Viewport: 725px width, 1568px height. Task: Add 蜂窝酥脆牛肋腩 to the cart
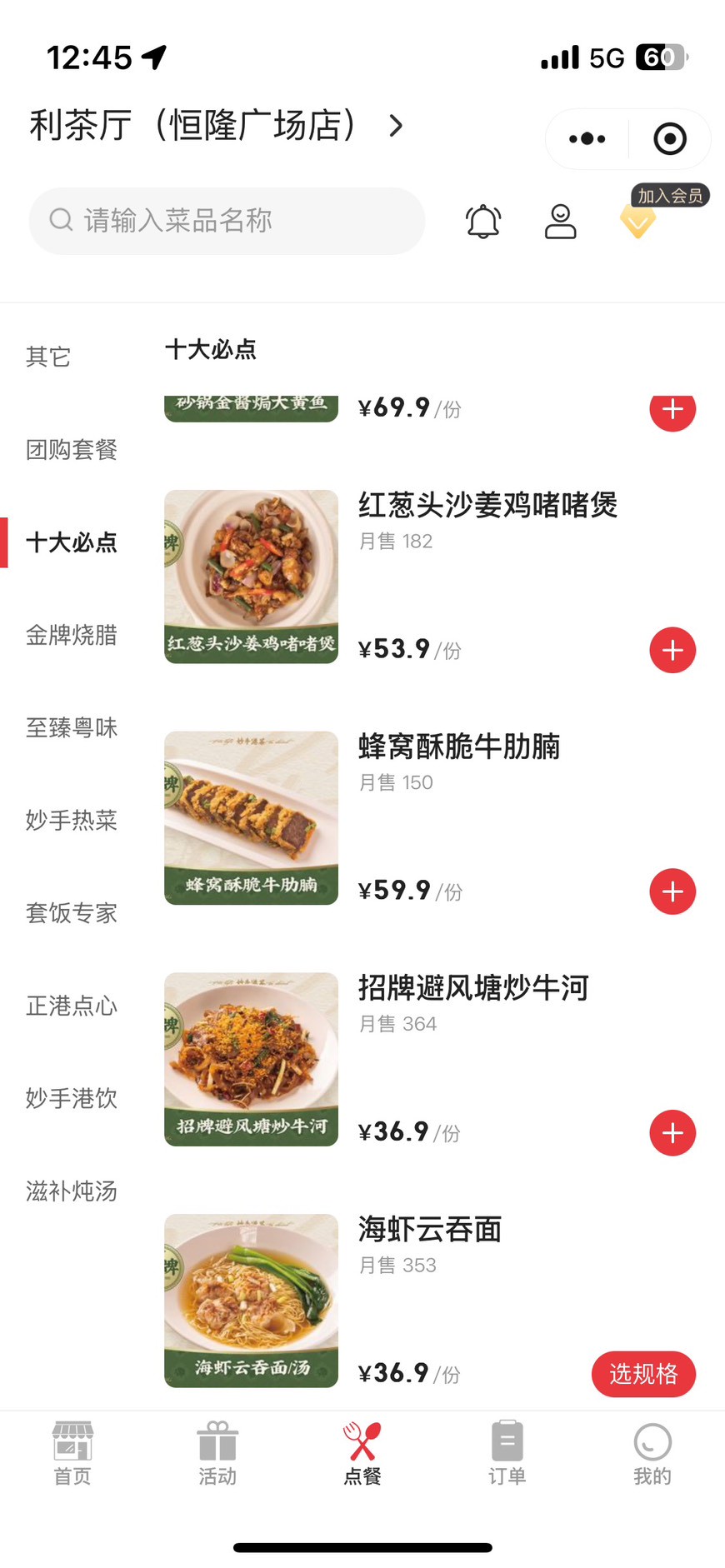tap(672, 891)
